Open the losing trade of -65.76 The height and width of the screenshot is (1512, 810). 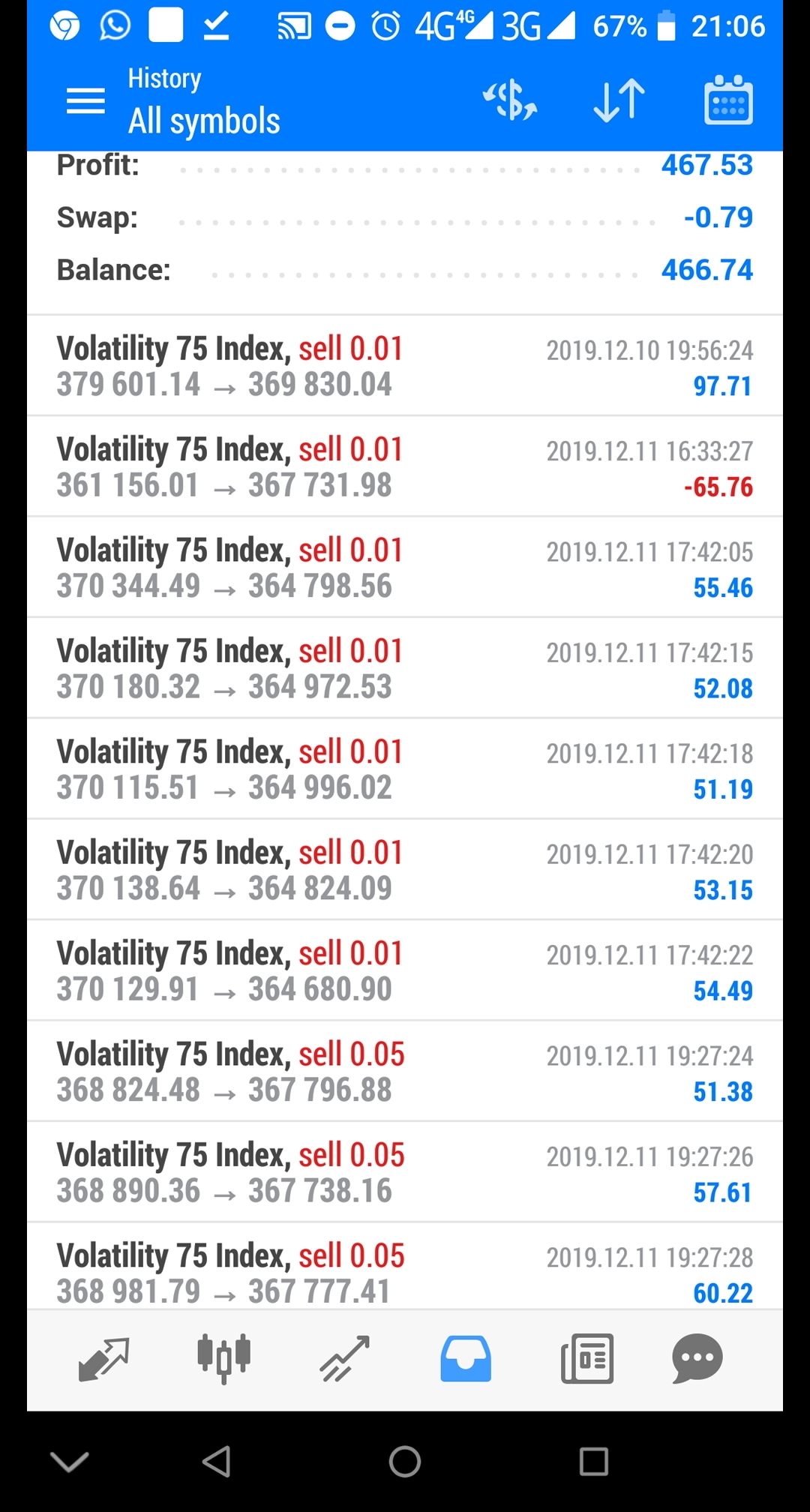[405, 466]
